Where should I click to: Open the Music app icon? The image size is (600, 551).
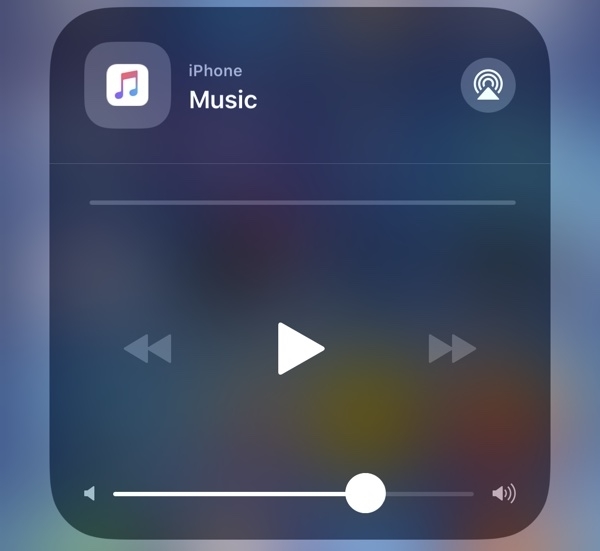127,86
